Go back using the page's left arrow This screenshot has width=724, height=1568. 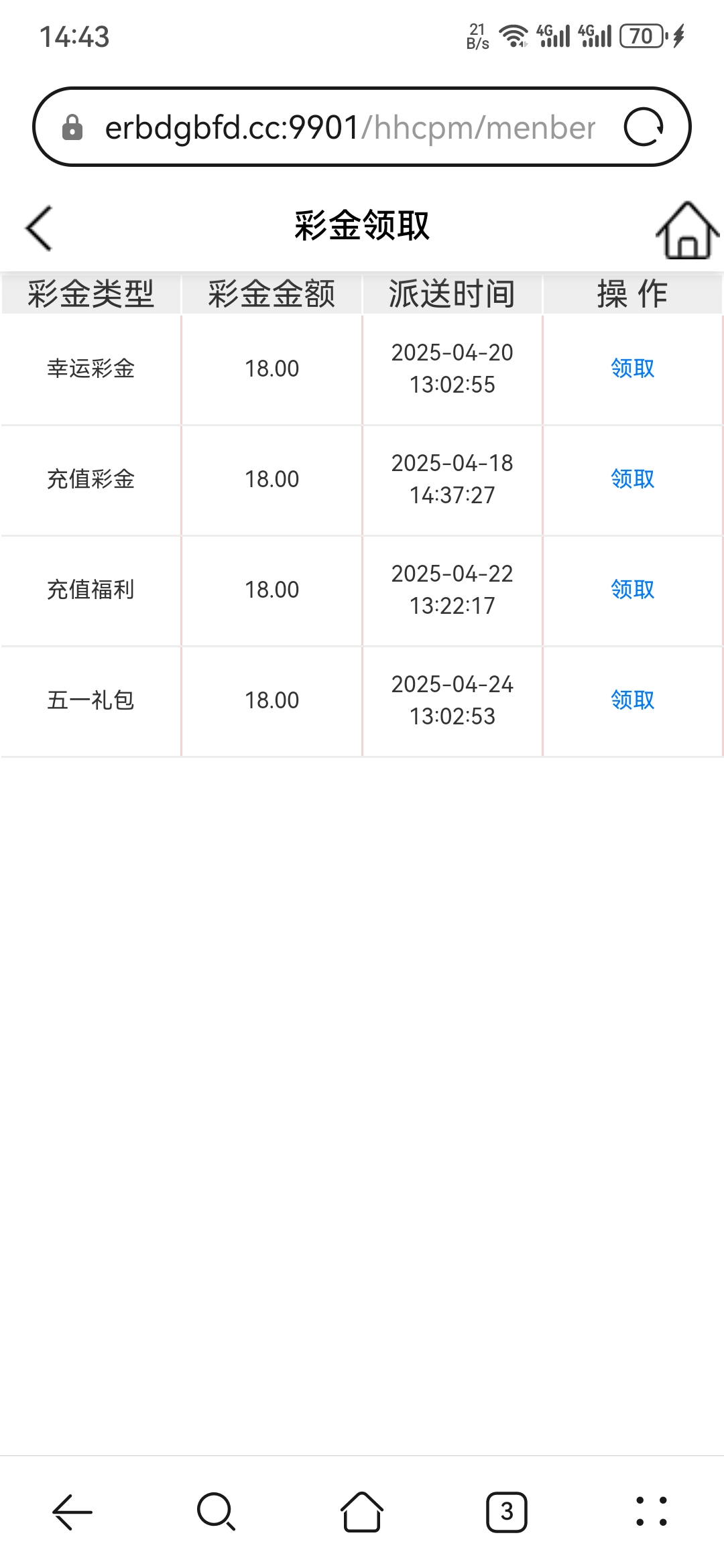point(39,228)
